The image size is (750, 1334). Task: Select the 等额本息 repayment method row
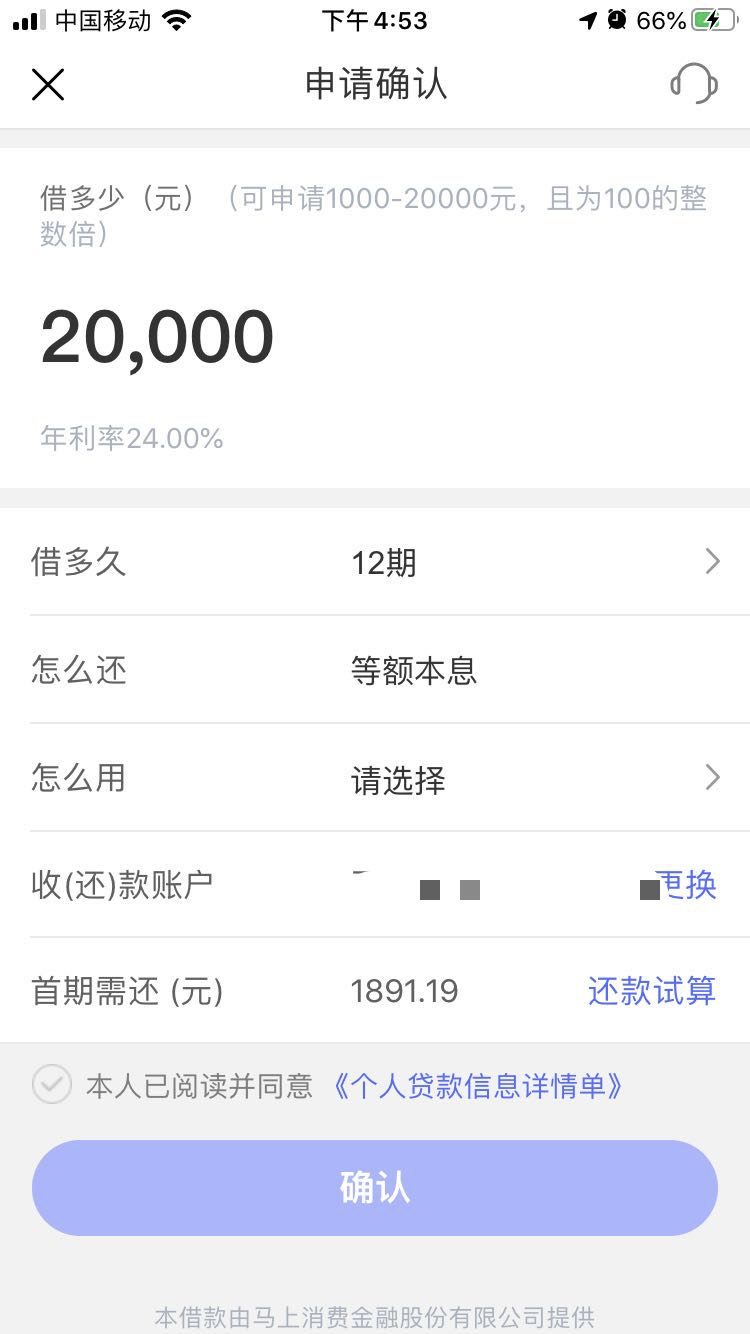tap(375, 670)
